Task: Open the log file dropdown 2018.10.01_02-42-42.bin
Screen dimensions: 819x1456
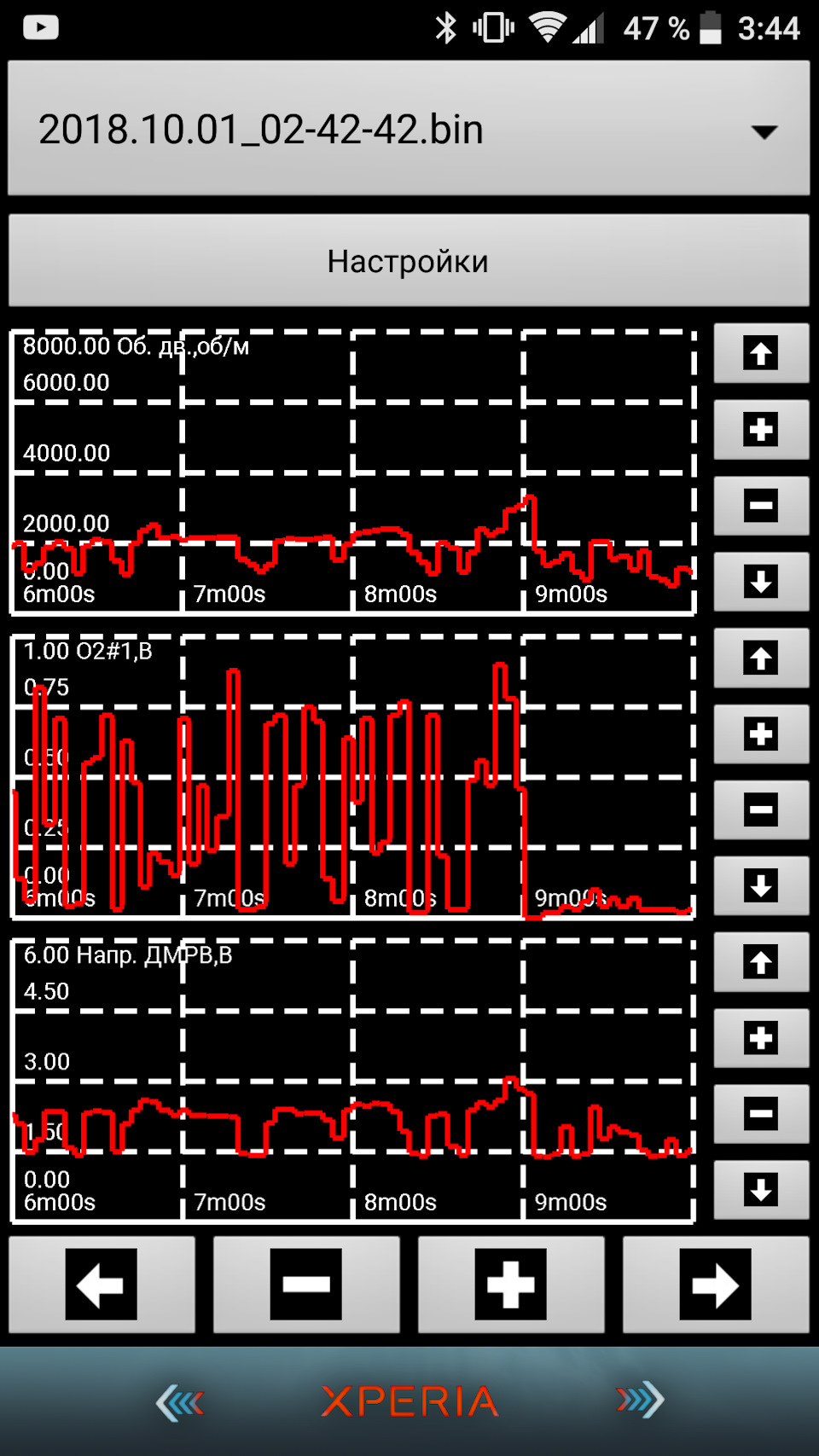Action: [408, 130]
